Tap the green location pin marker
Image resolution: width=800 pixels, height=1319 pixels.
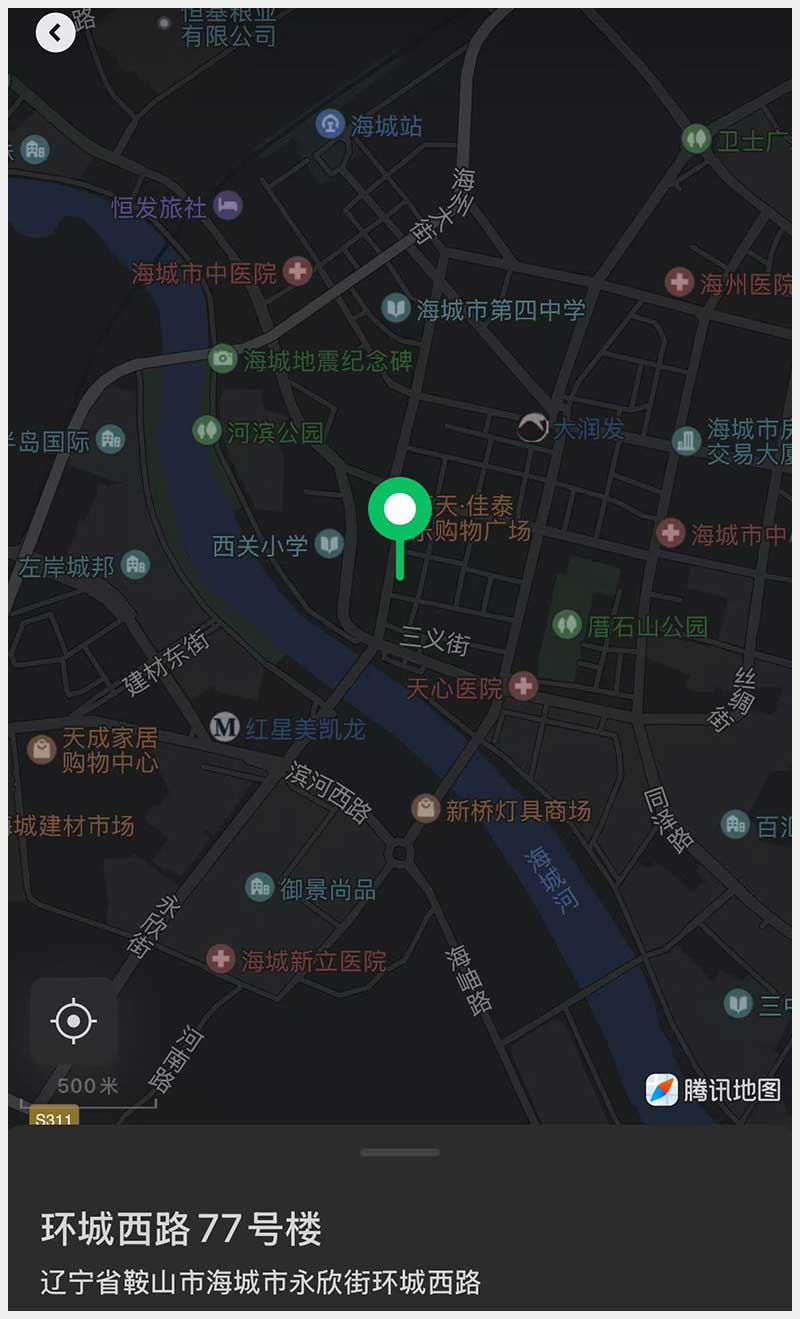pyautogui.click(x=400, y=511)
